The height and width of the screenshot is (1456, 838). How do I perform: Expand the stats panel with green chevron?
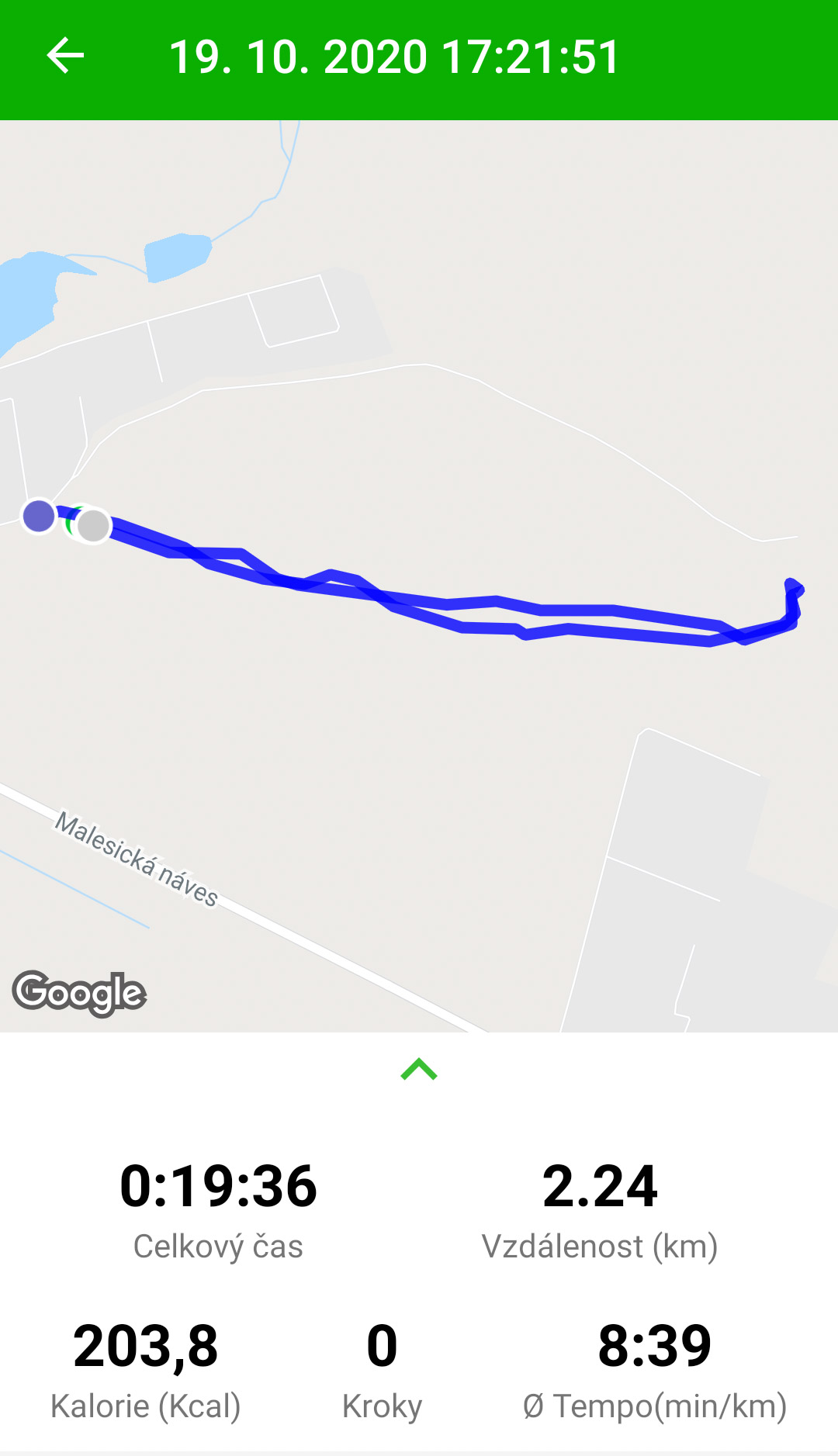point(419,1069)
